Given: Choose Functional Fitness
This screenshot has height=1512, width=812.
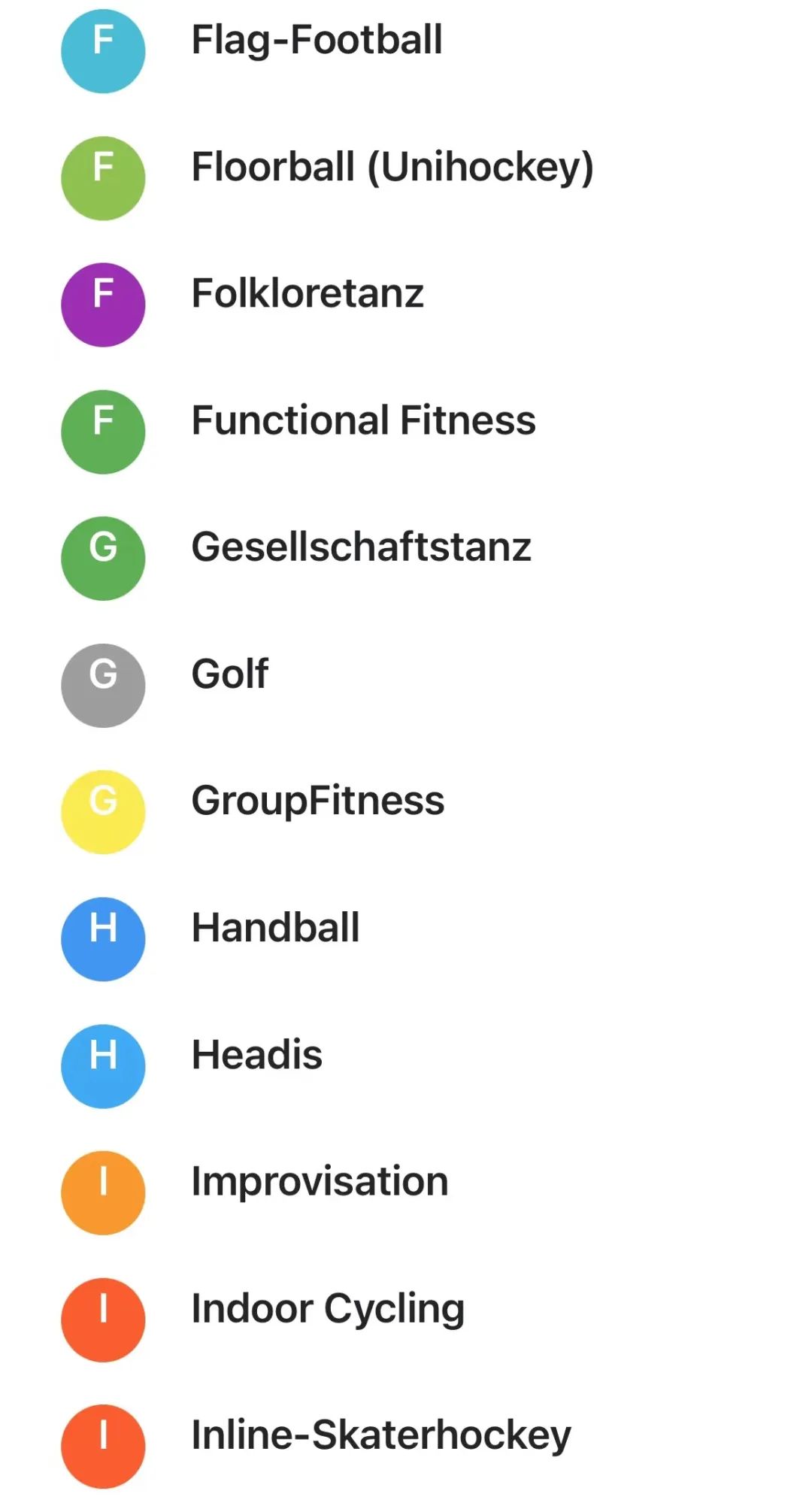Looking at the screenshot, I should [363, 420].
